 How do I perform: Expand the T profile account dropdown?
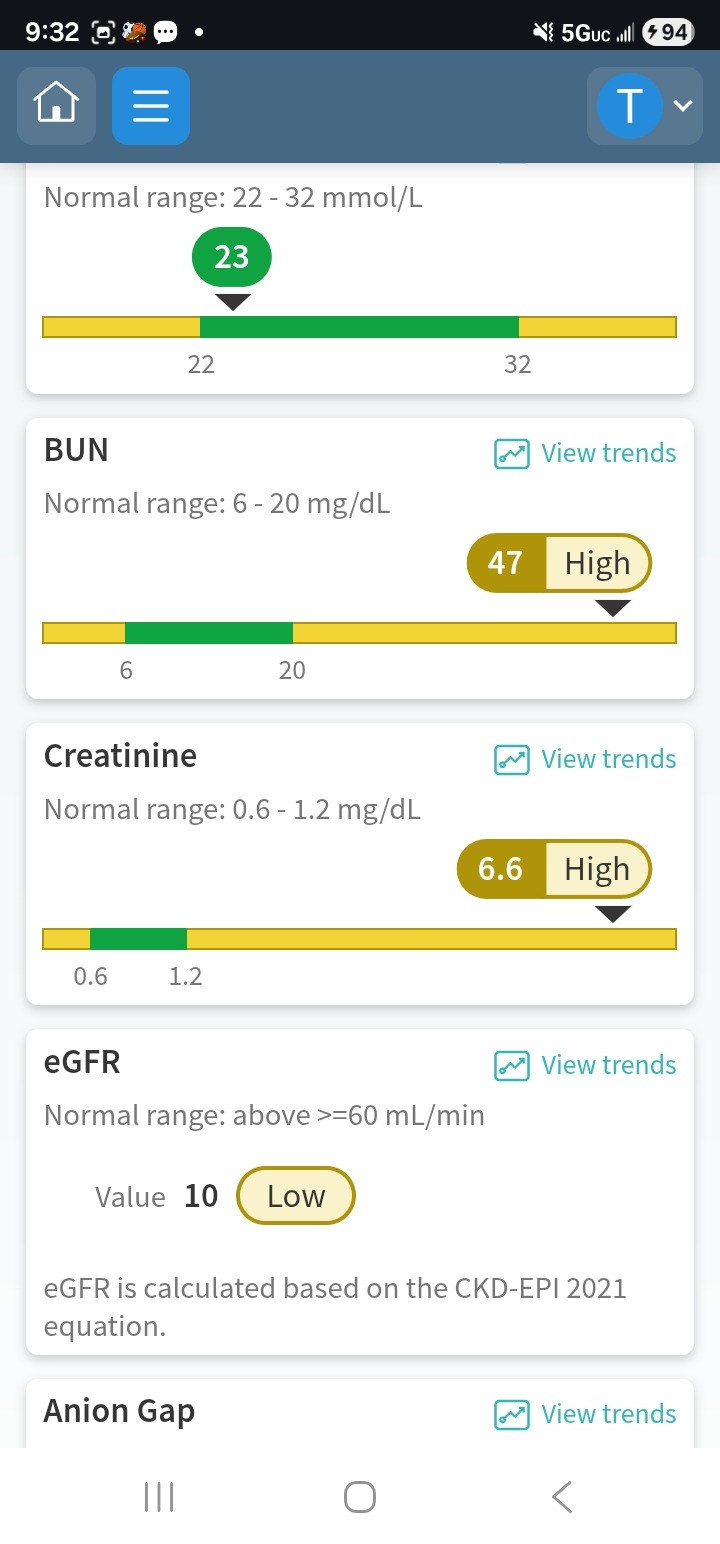click(x=643, y=105)
